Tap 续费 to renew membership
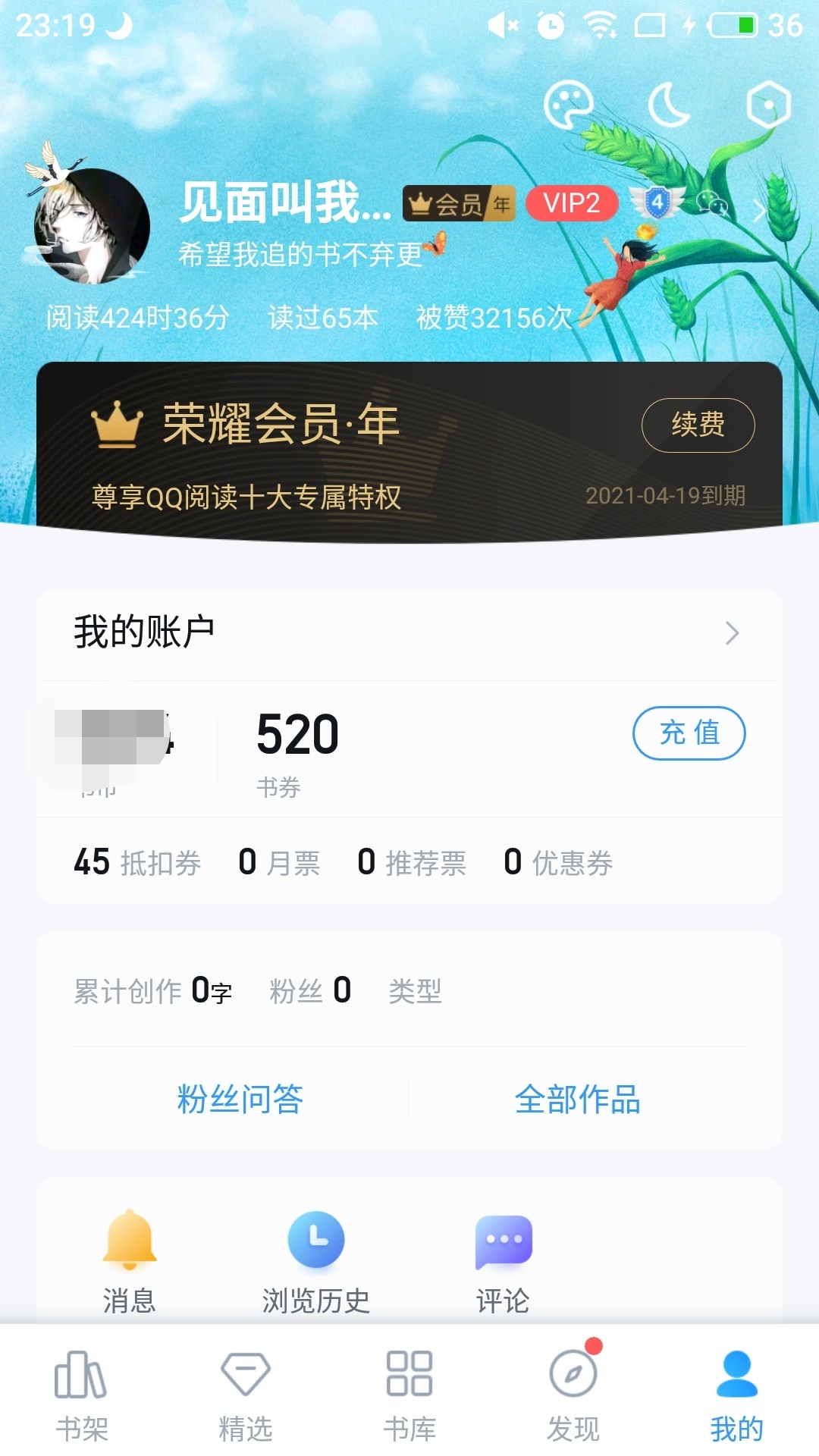This screenshot has height=1456, width=819. [x=698, y=425]
